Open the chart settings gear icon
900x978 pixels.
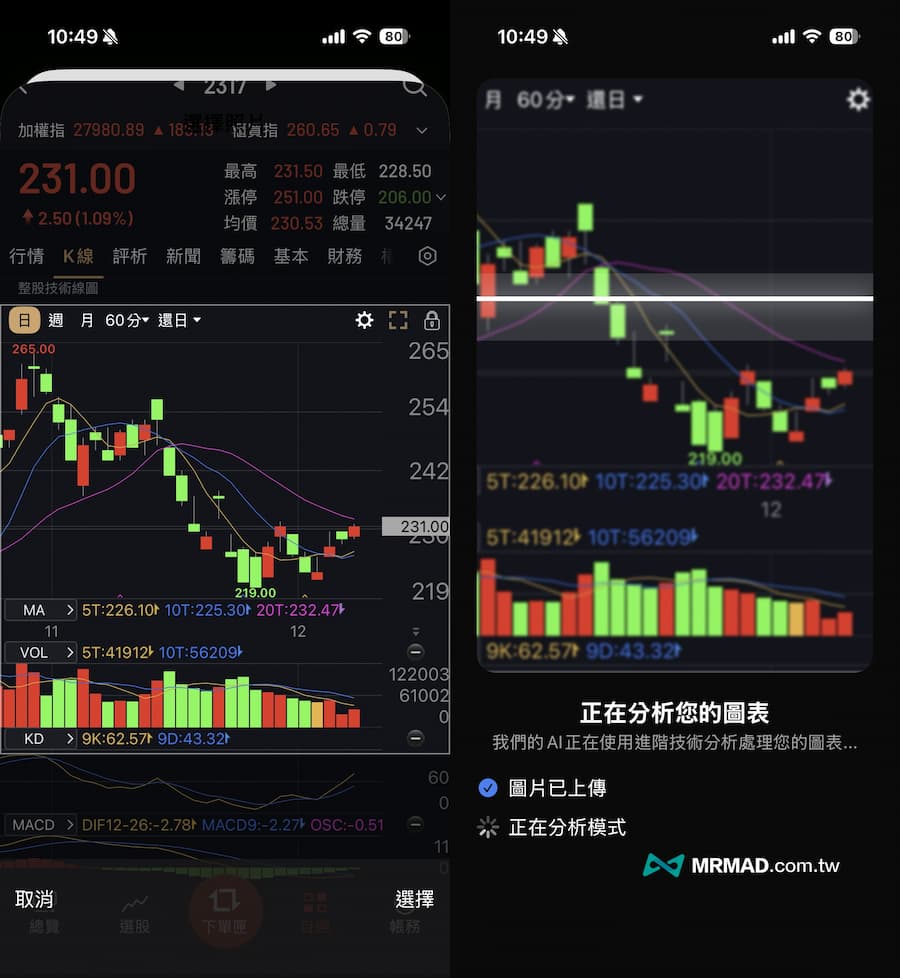364,320
